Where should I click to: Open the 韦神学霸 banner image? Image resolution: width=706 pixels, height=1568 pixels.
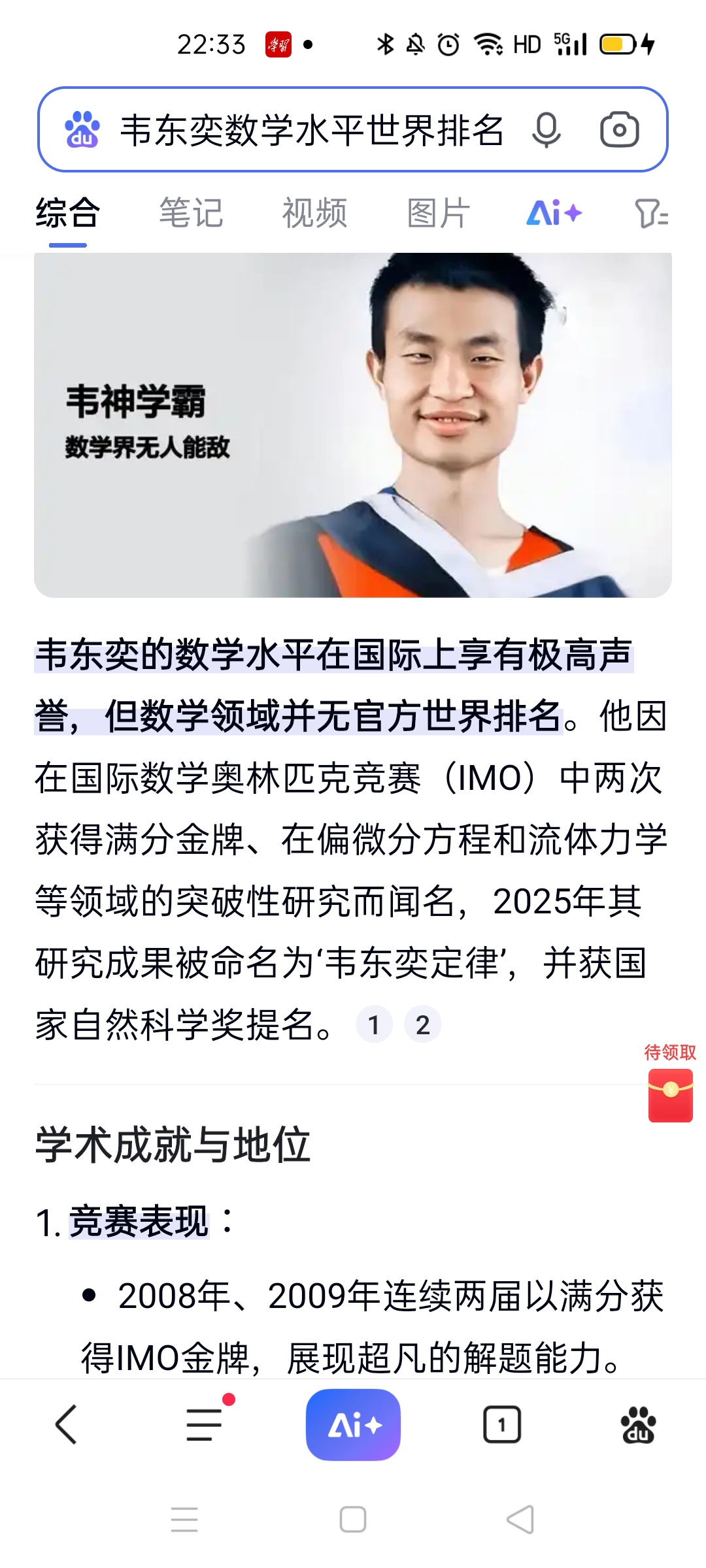pos(353,425)
